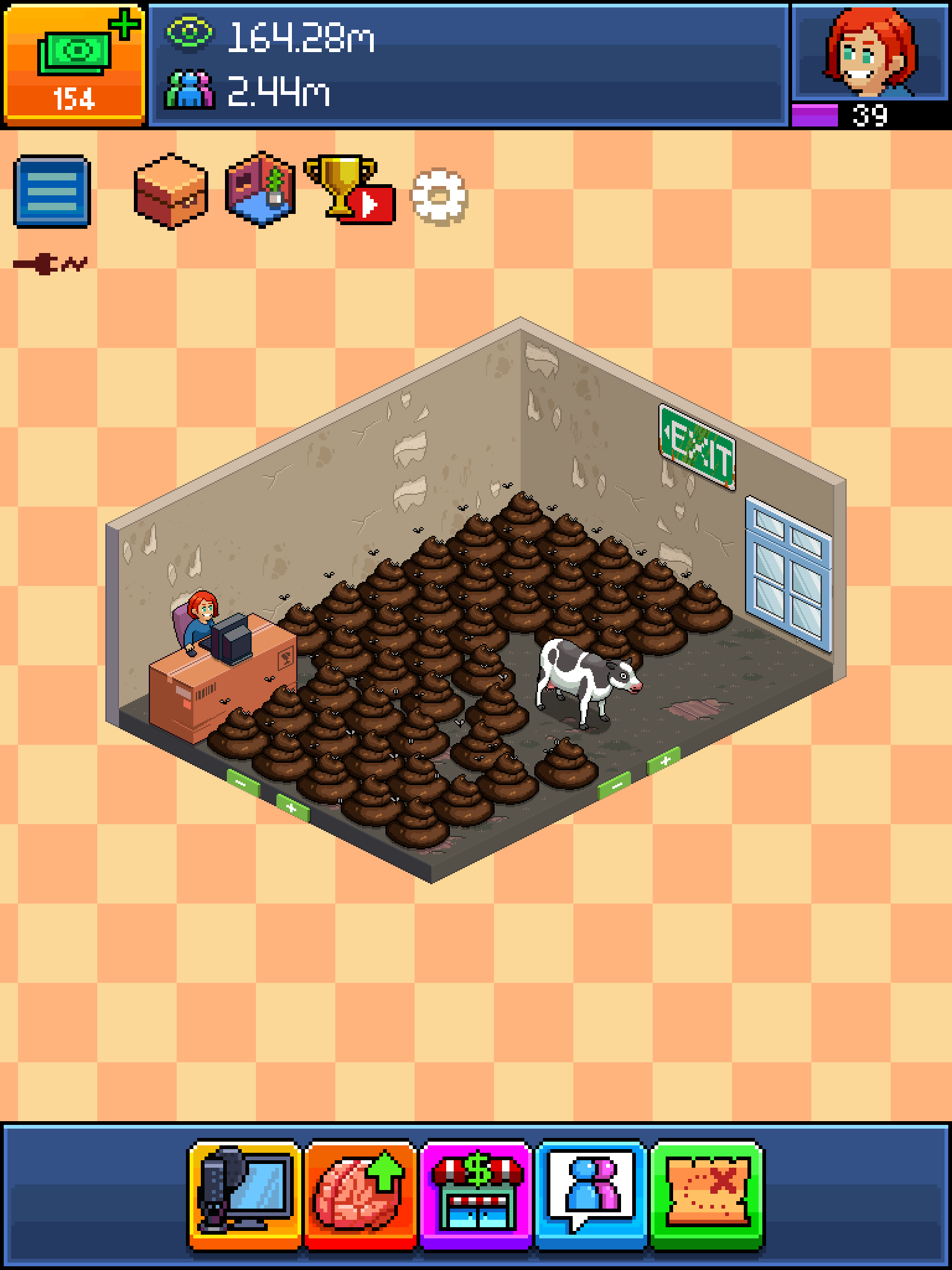Open the trophy video rewards icon
The height and width of the screenshot is (1270, 952).
tap(349, 190)
